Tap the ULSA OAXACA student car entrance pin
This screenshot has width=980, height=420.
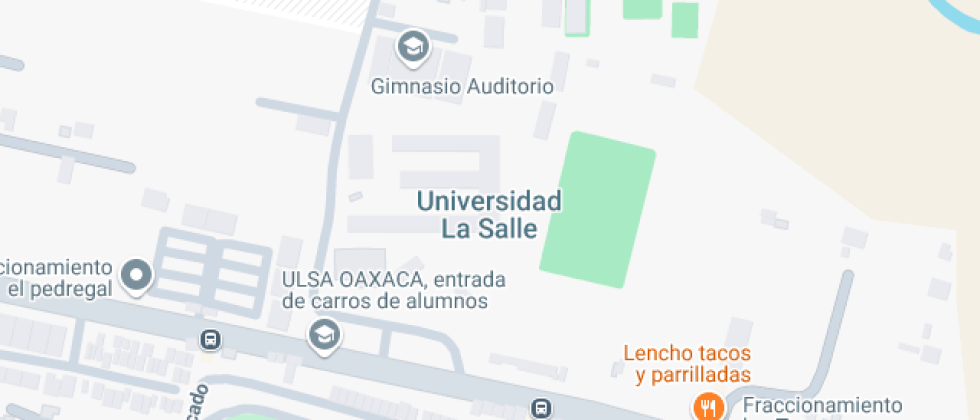324,336
